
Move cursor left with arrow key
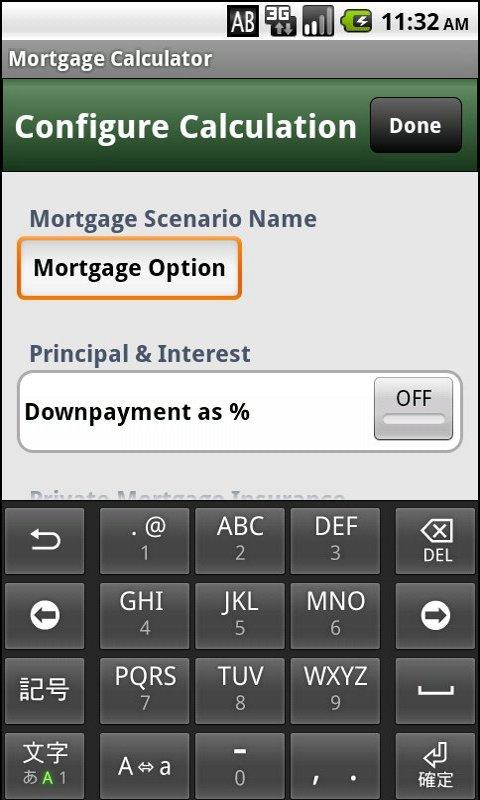(44, 616)
